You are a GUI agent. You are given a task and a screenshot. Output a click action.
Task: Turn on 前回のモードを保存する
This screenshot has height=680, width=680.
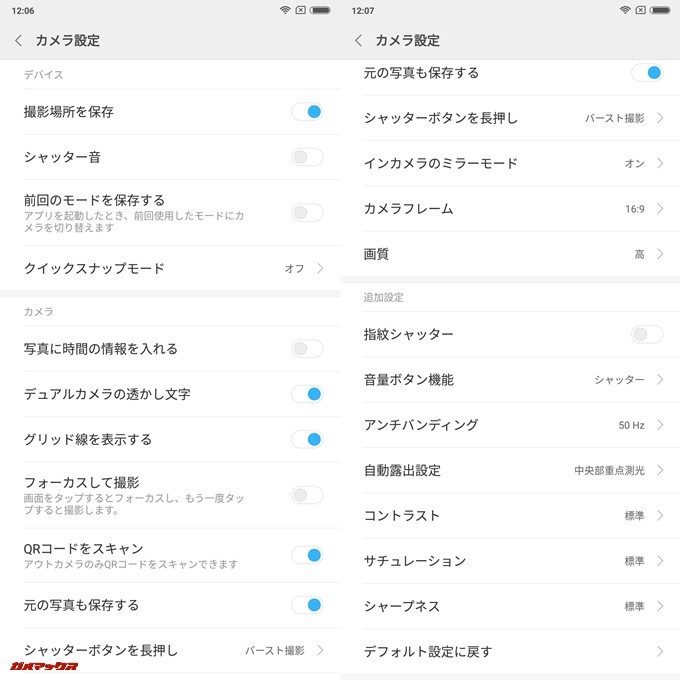tap(307, 212)
